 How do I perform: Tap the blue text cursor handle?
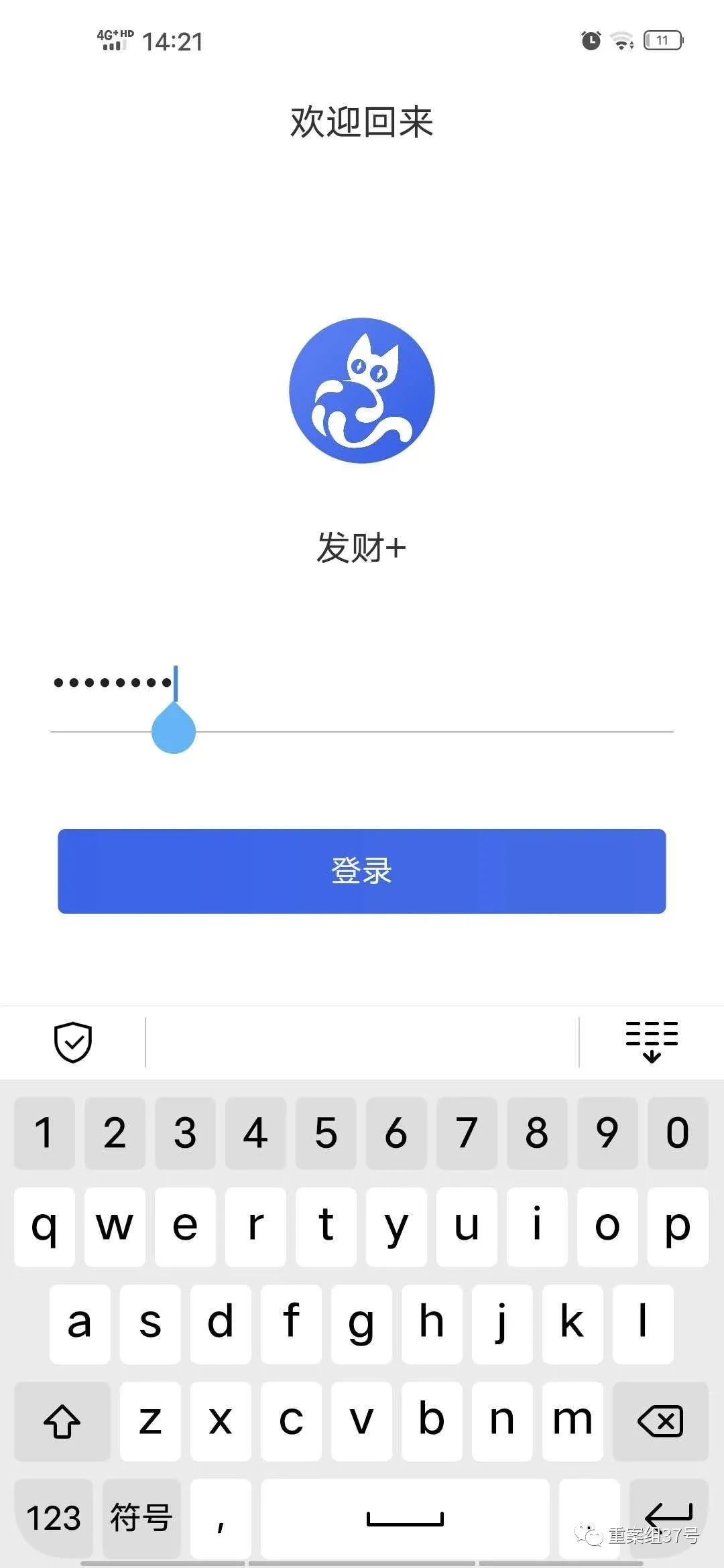pyautogui.click(x=174, y=729)
